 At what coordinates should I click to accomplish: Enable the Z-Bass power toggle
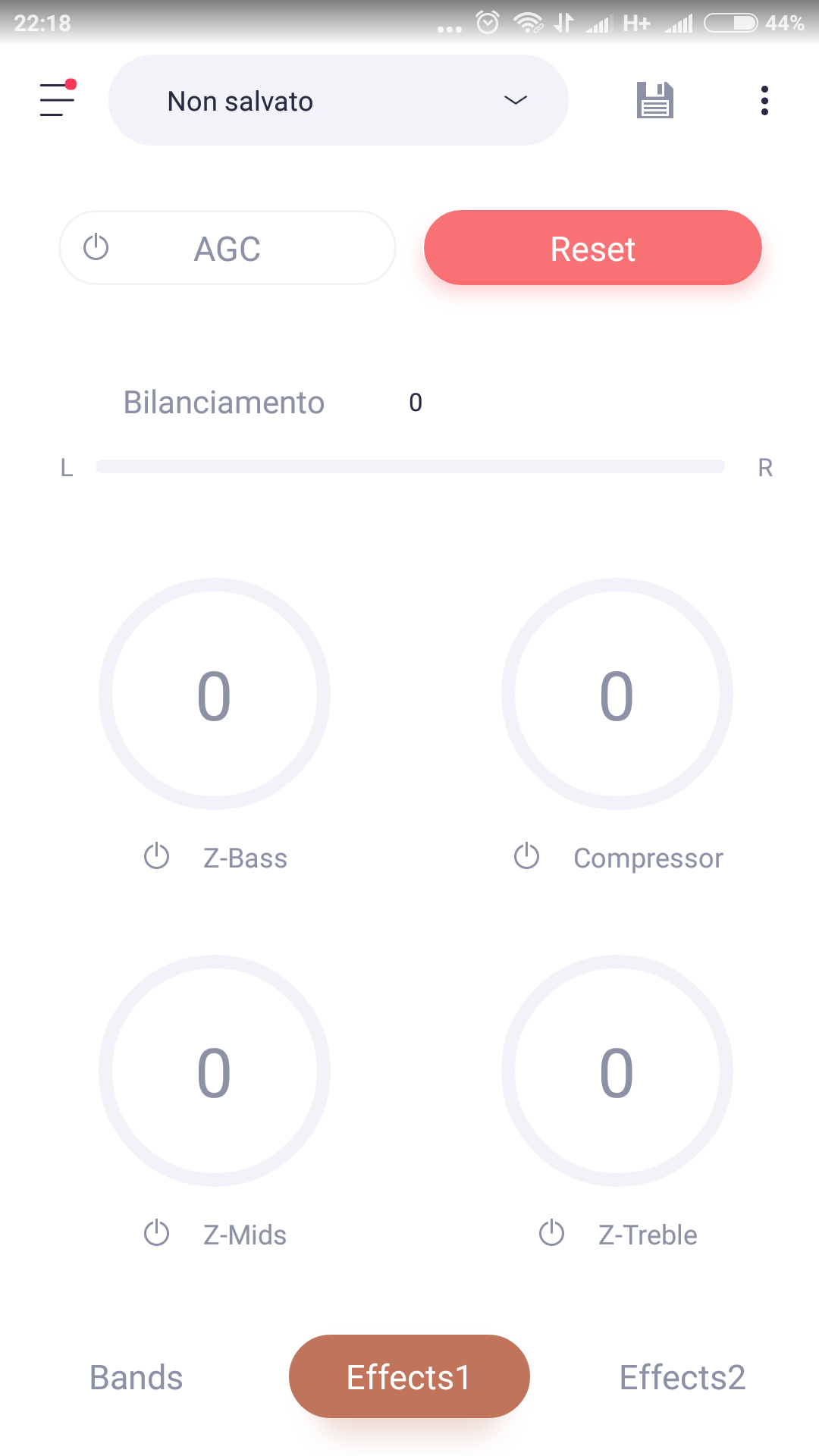coord(157,857)
